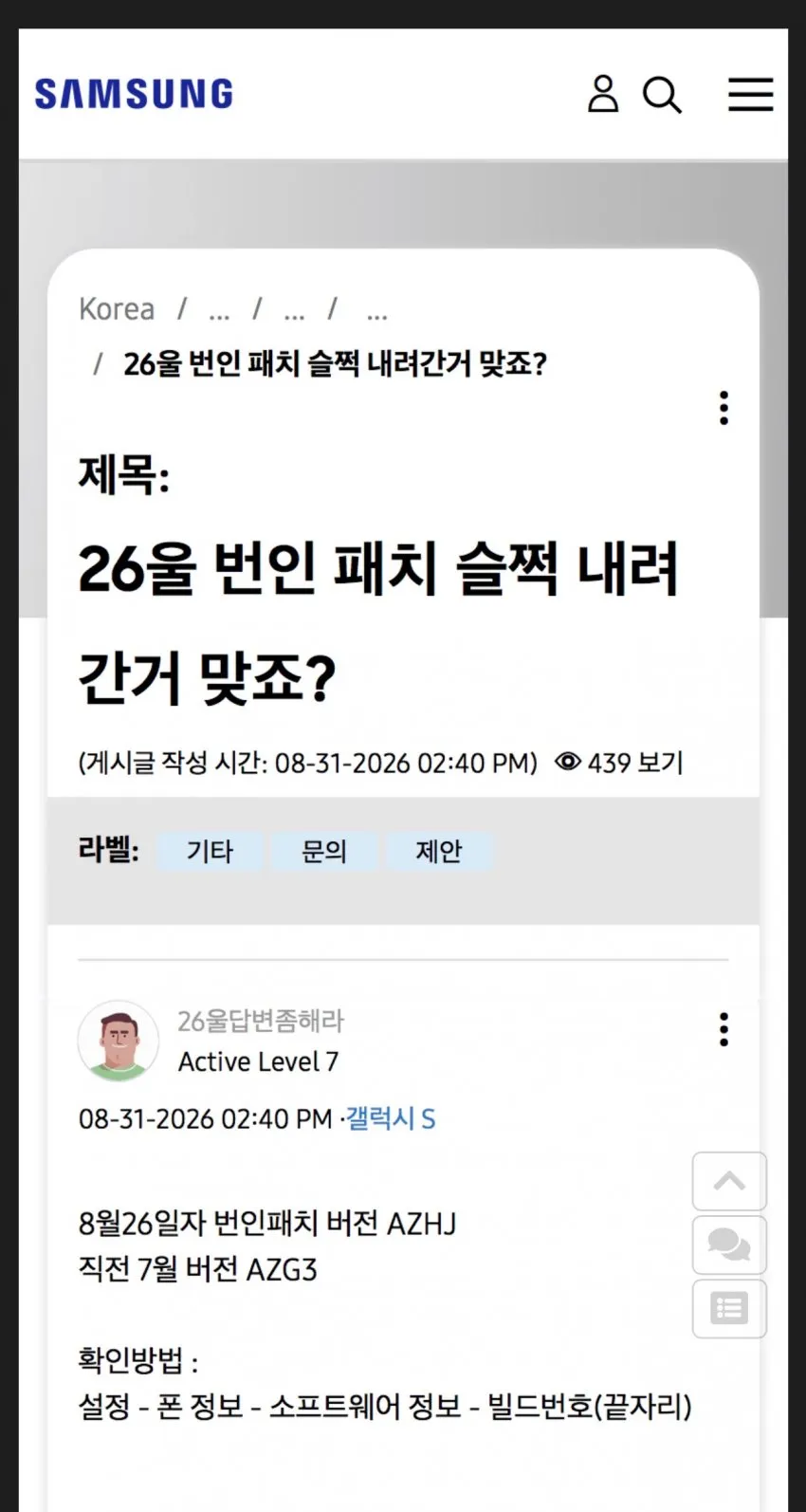Select the 제안 label chip
The image size is (806, 1512).
tap(439, 851)
